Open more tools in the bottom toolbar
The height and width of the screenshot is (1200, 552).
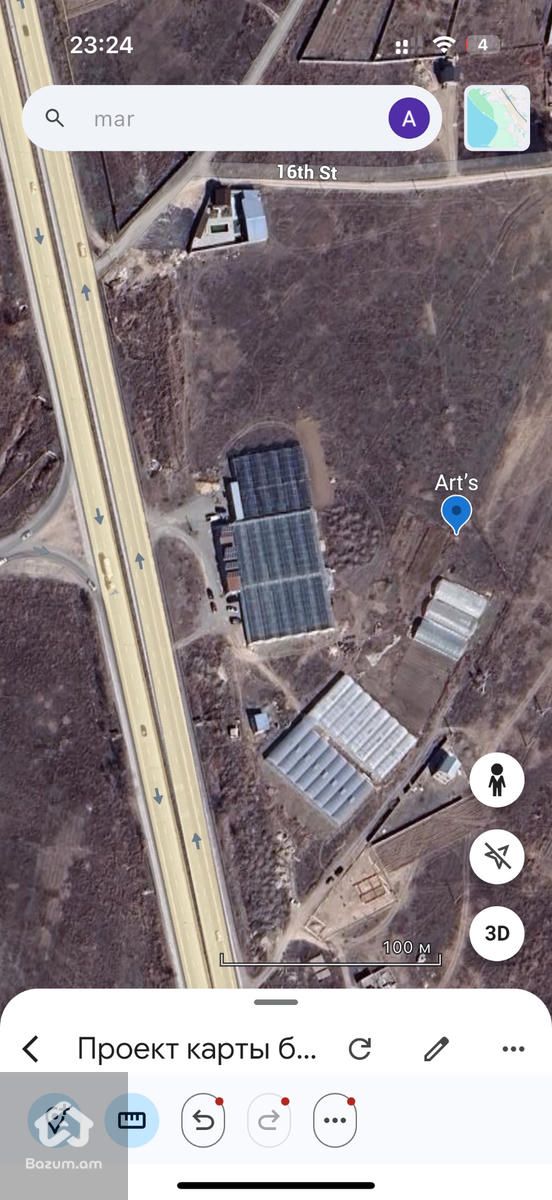[x=335, y=1120]
